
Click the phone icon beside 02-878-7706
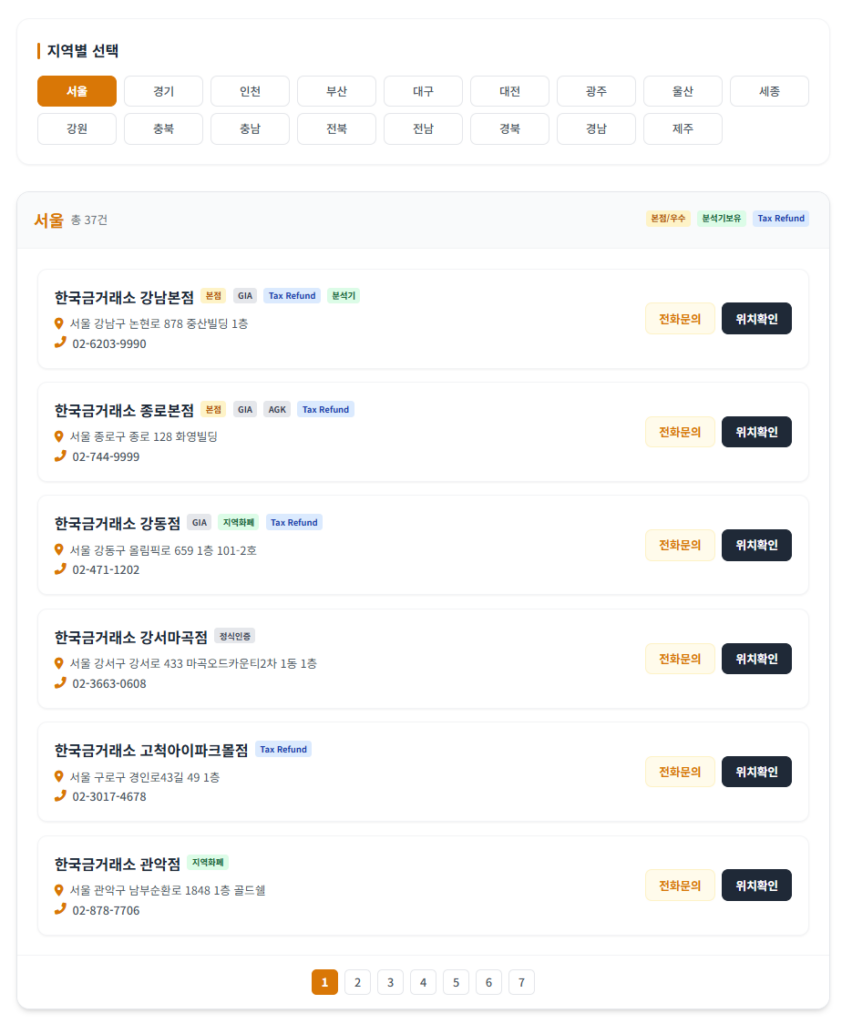tap(60, 910)
